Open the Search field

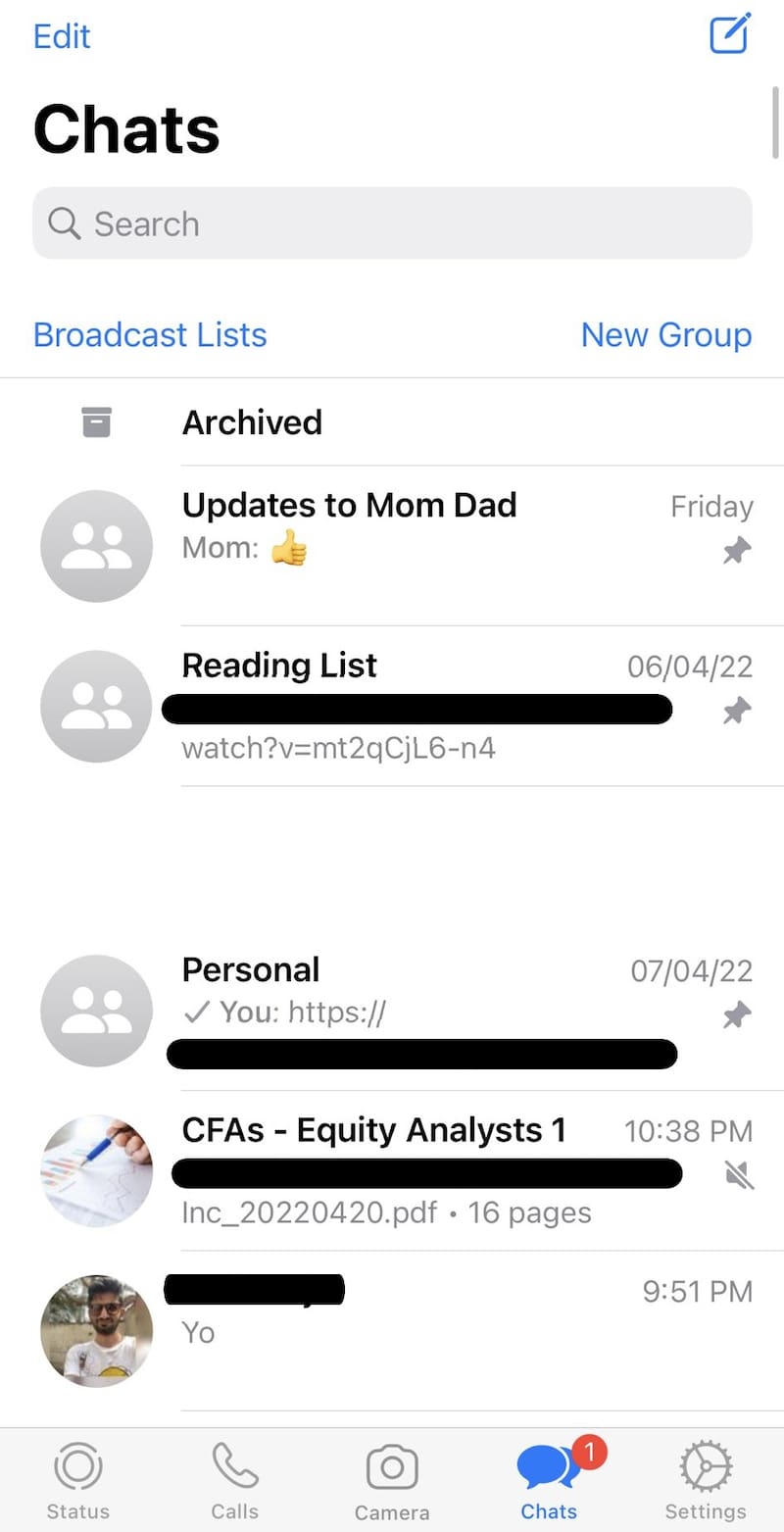[392, 223]
